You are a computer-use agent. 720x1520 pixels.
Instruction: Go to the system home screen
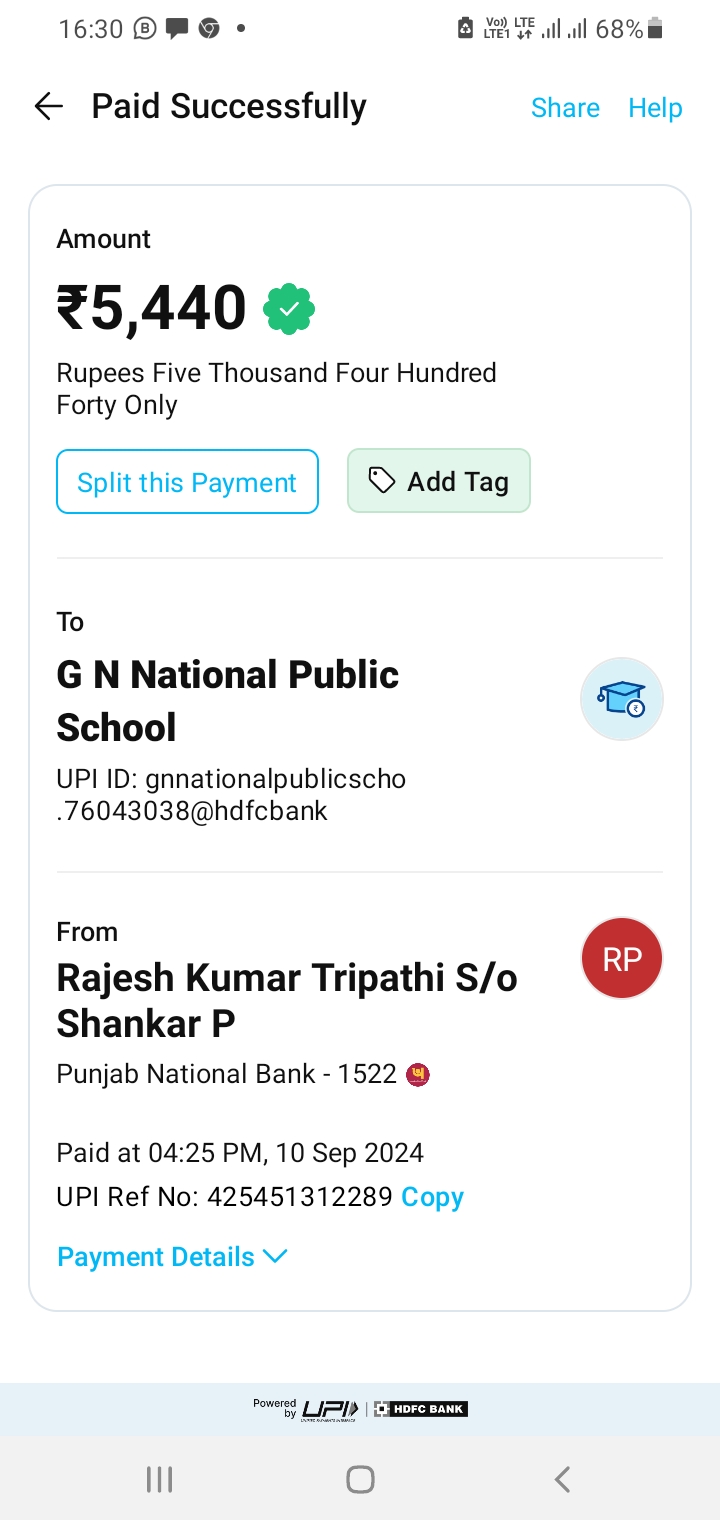click(x=360, y=1479)
